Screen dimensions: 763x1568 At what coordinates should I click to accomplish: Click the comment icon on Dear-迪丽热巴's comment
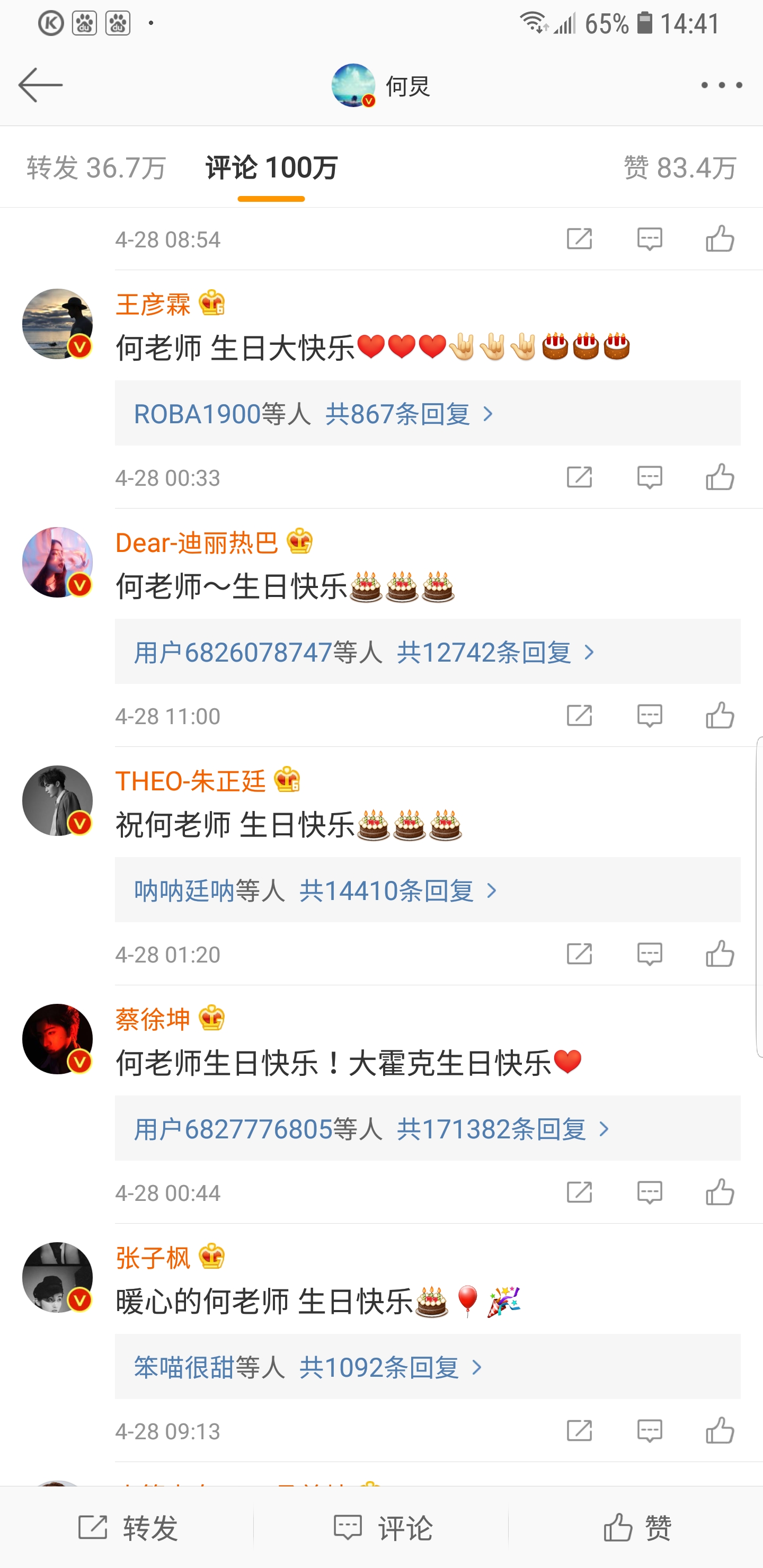649,716
